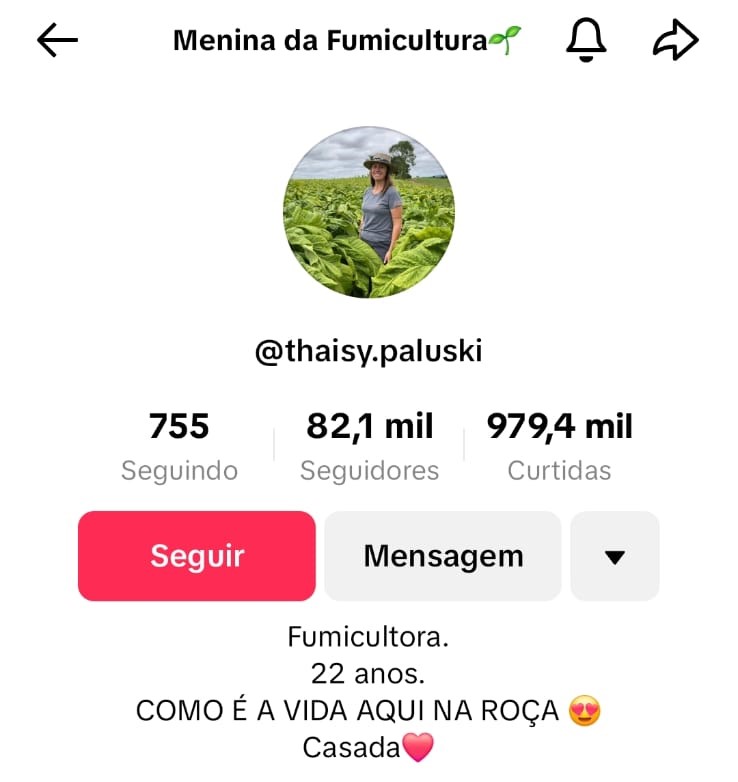Share the profile using the share arrow
This screenshot has width=738, height=782.
[678, 40]
